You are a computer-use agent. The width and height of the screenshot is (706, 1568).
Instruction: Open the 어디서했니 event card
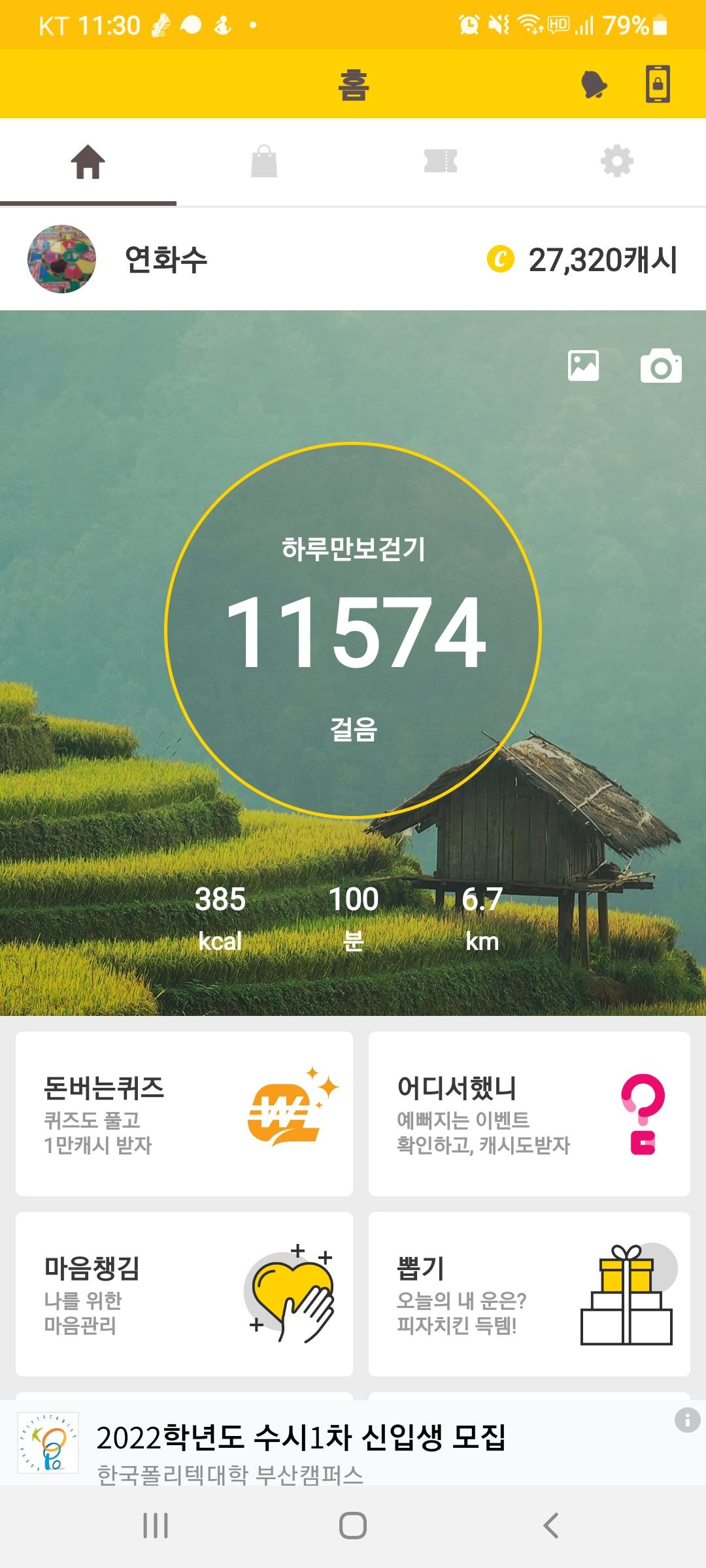[x=529, y=1113]
